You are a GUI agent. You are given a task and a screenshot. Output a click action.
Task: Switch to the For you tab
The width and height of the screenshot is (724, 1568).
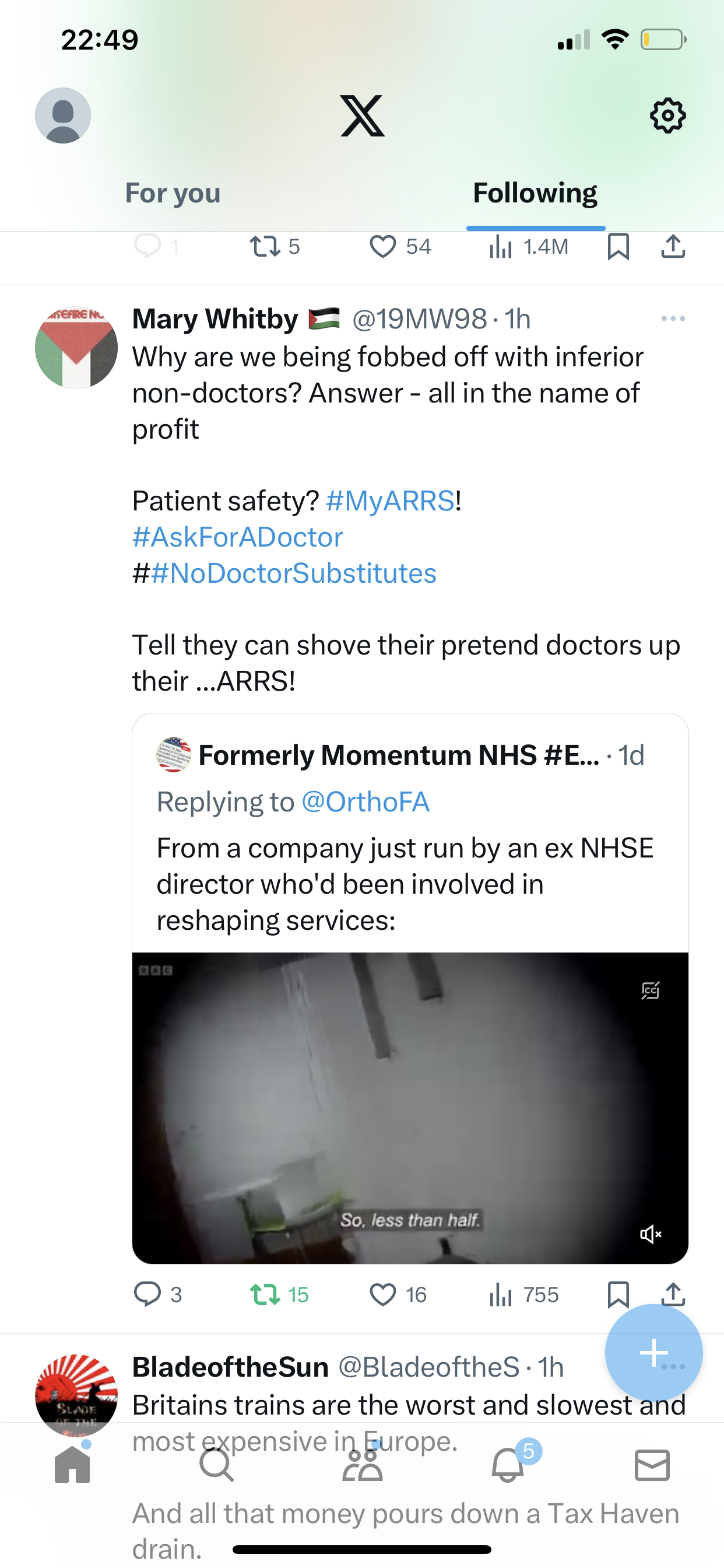[173, 193]
